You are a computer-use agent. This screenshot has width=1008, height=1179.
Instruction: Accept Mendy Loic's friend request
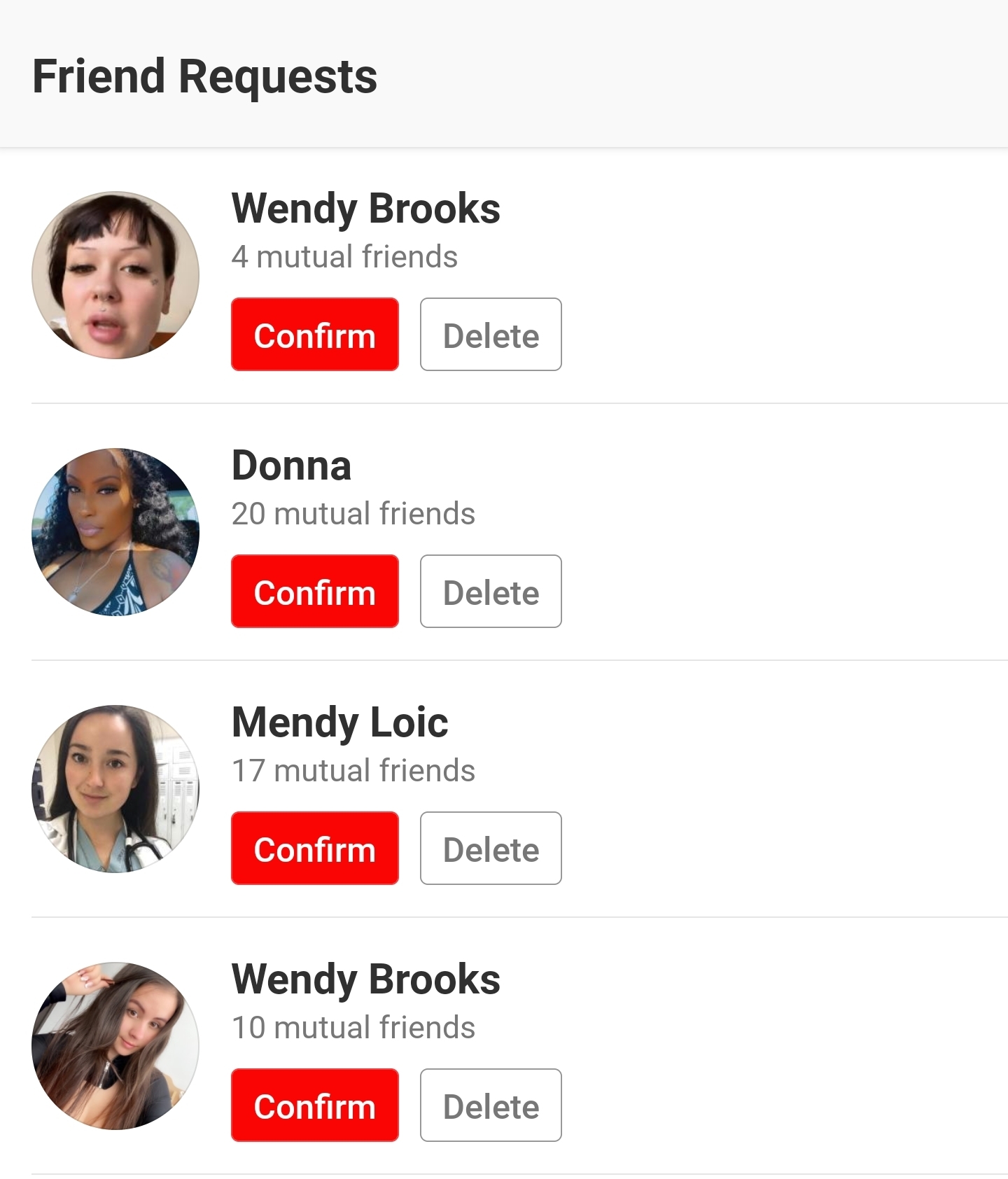pyautogui.click(x=314, y=849)
